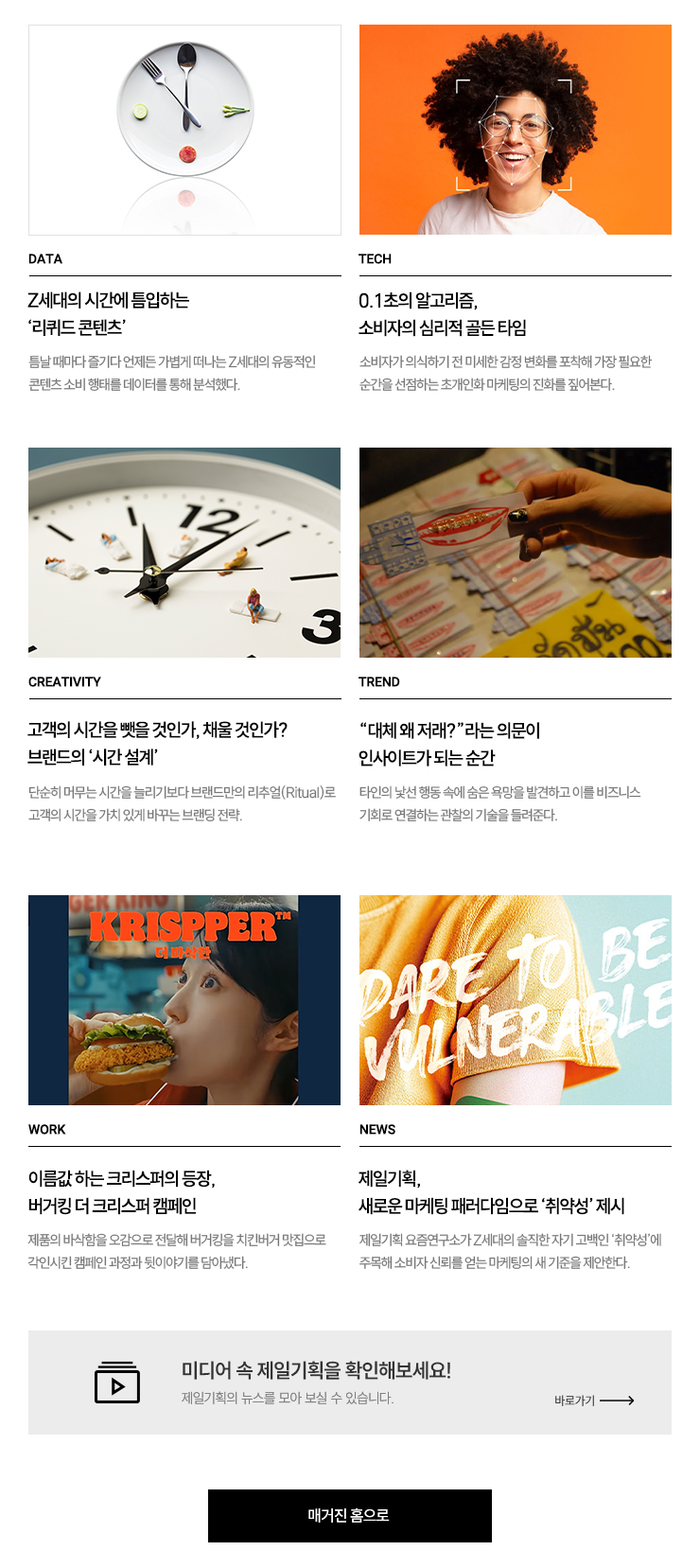The image size is (700, 1568).
Task: Open the 'DARE TO BE VULNERABLE' image
Action: point(516,1000)
